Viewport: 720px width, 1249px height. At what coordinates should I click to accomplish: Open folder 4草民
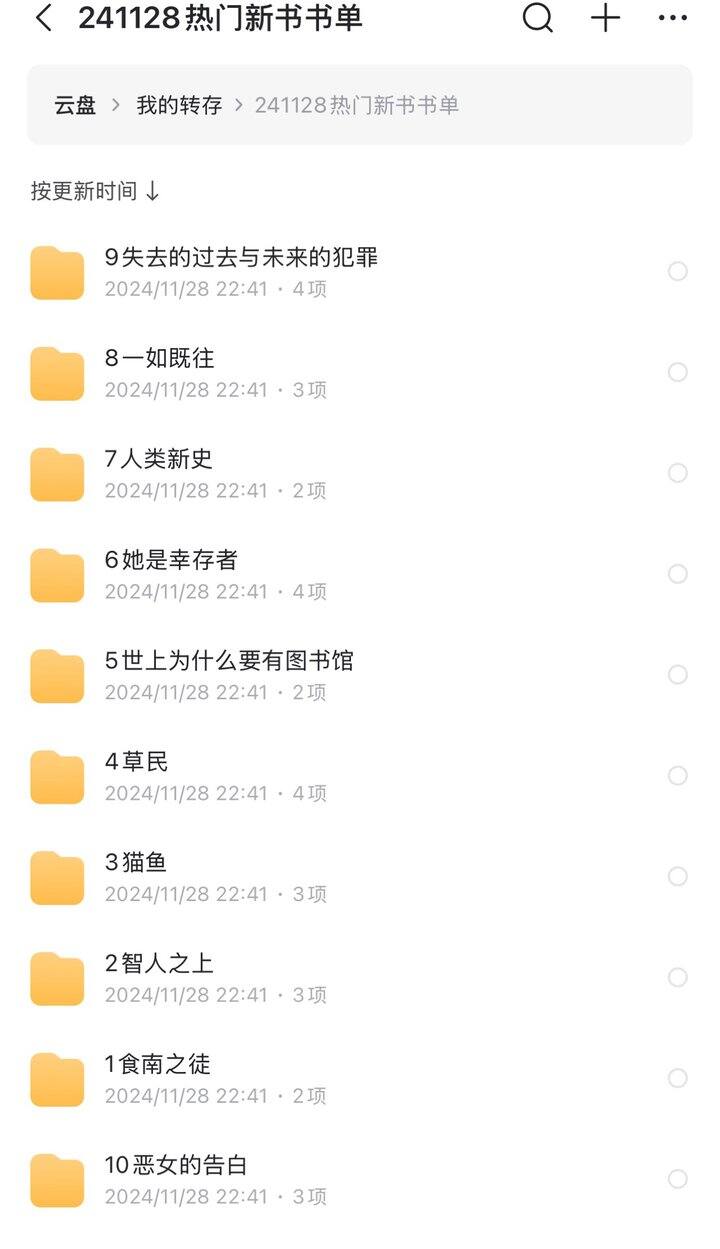click(x=360, y=777)
